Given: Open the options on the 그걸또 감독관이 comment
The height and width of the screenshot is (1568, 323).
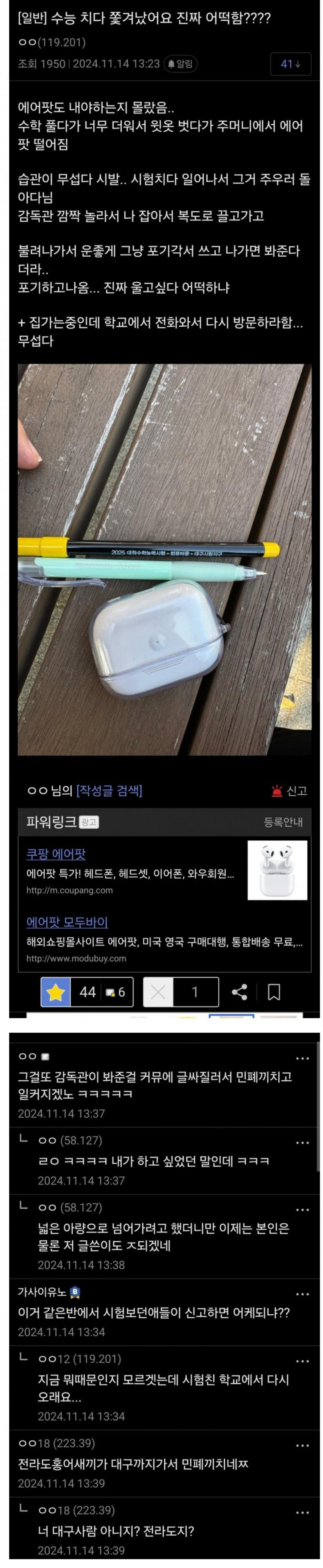Looking at the screenshot, I should [x=302, y=1059].
